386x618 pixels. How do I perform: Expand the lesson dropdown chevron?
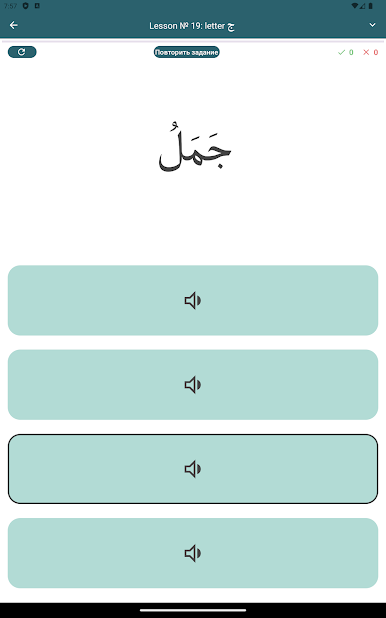(x=372, y=25)
